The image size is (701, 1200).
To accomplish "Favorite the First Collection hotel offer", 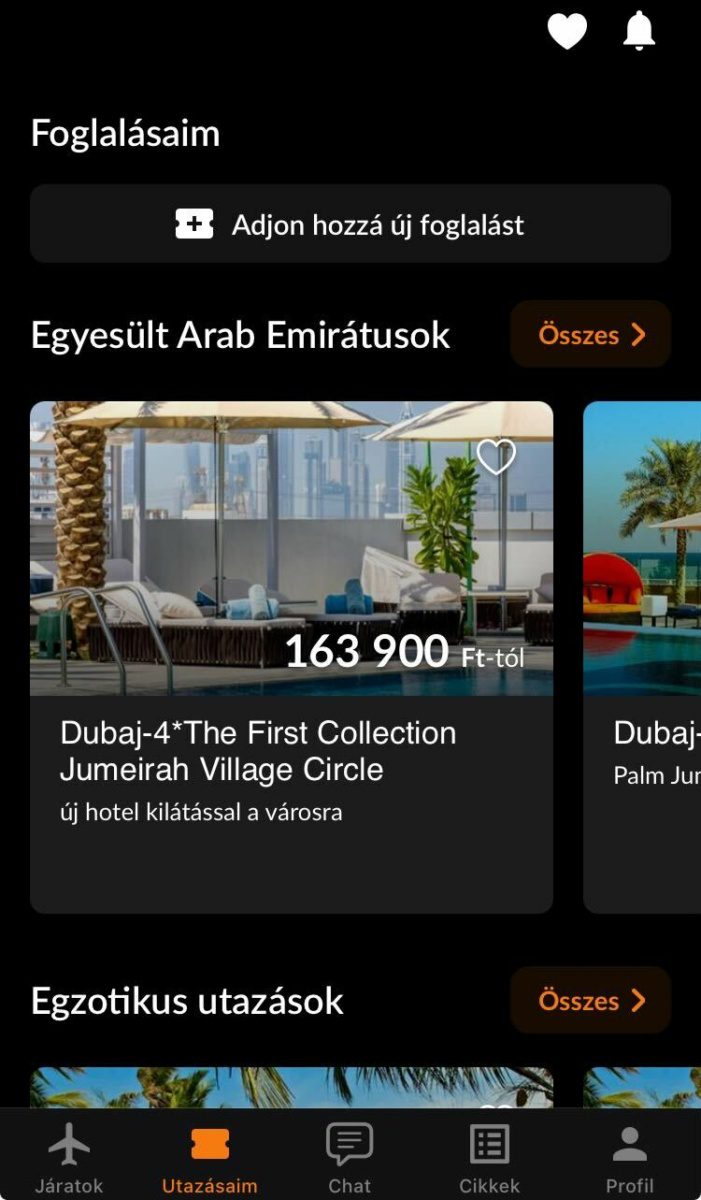I will pyautogui.click(x=496, y=457).
